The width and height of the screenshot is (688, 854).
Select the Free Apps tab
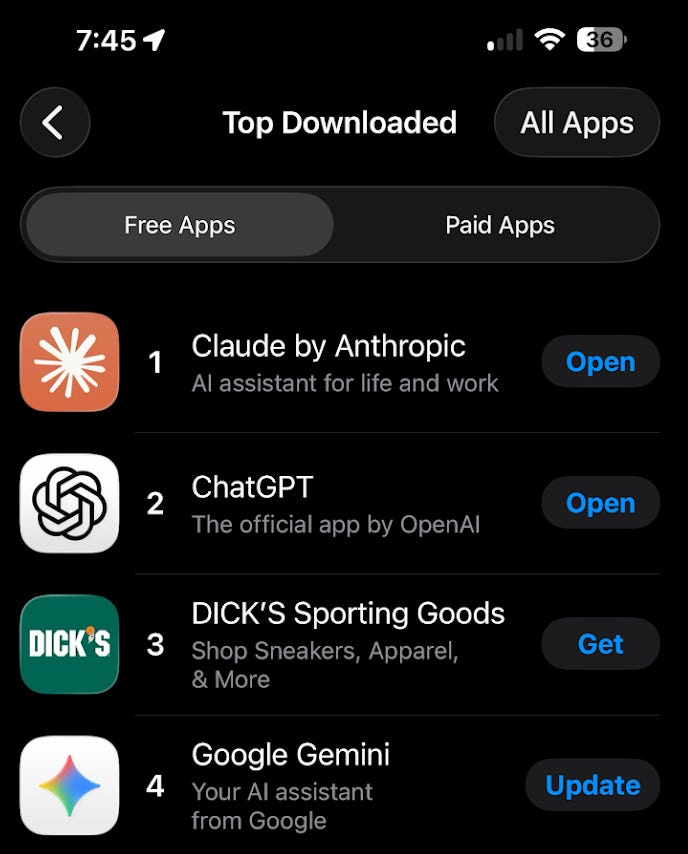tap(180, 225)
